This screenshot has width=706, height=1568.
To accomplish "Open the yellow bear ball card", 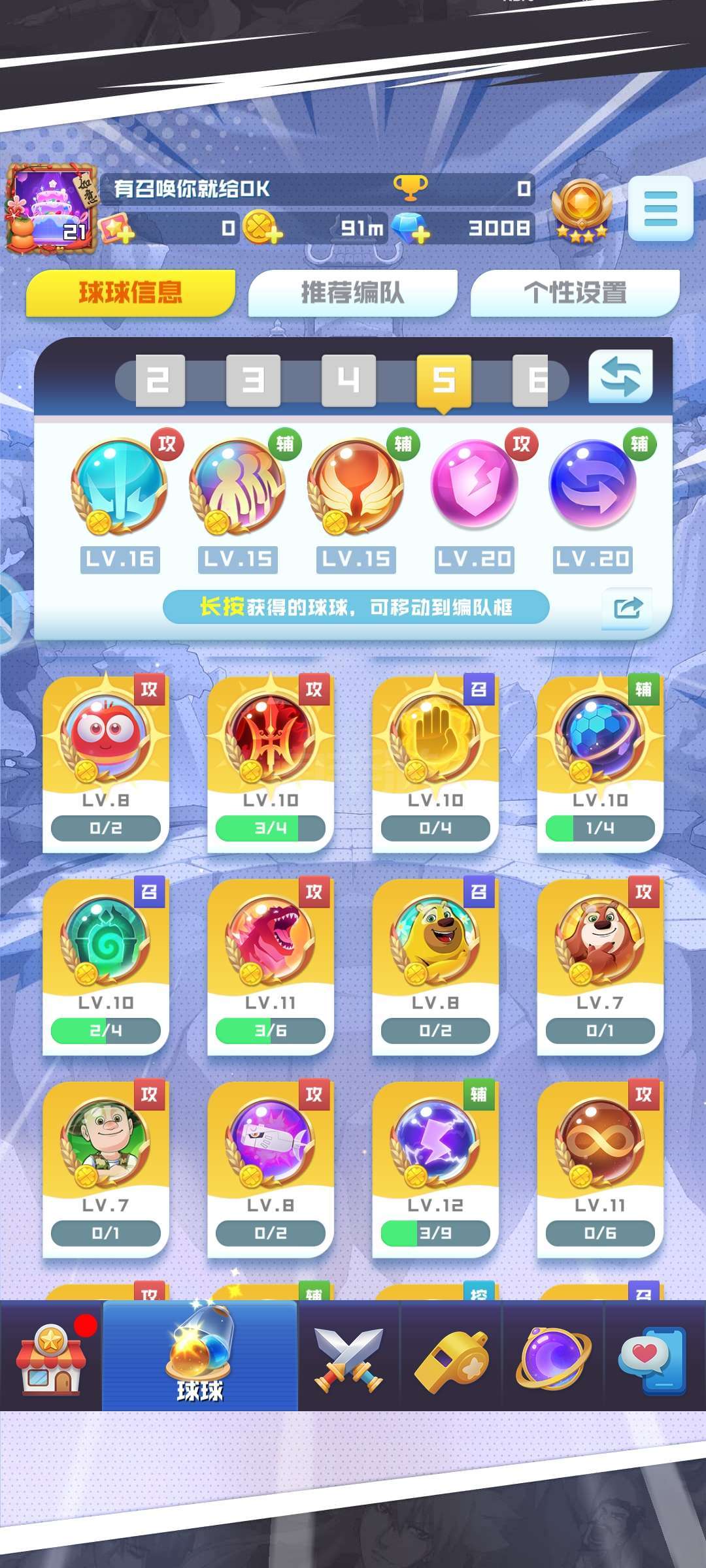I will click(x=435, y=967).
